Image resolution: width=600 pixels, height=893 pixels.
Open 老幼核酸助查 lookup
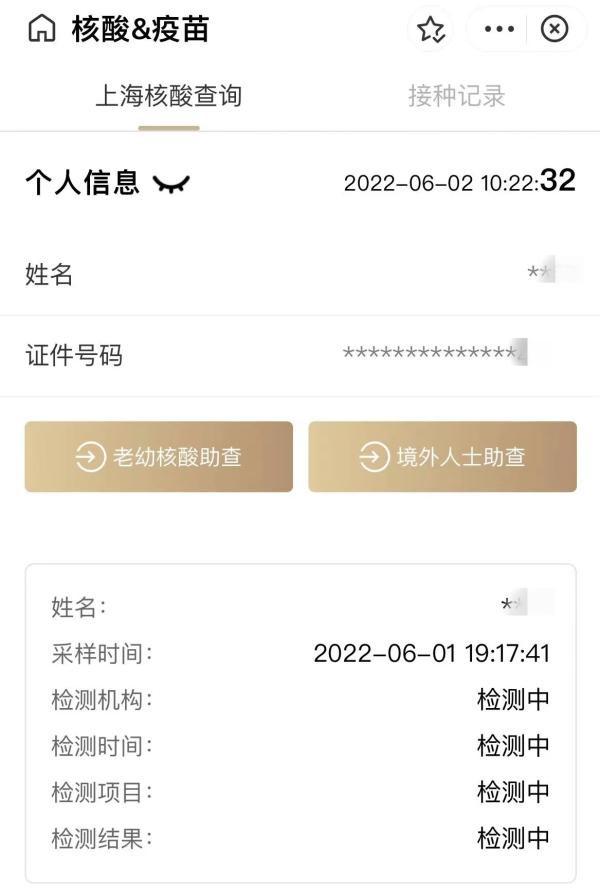159,457
